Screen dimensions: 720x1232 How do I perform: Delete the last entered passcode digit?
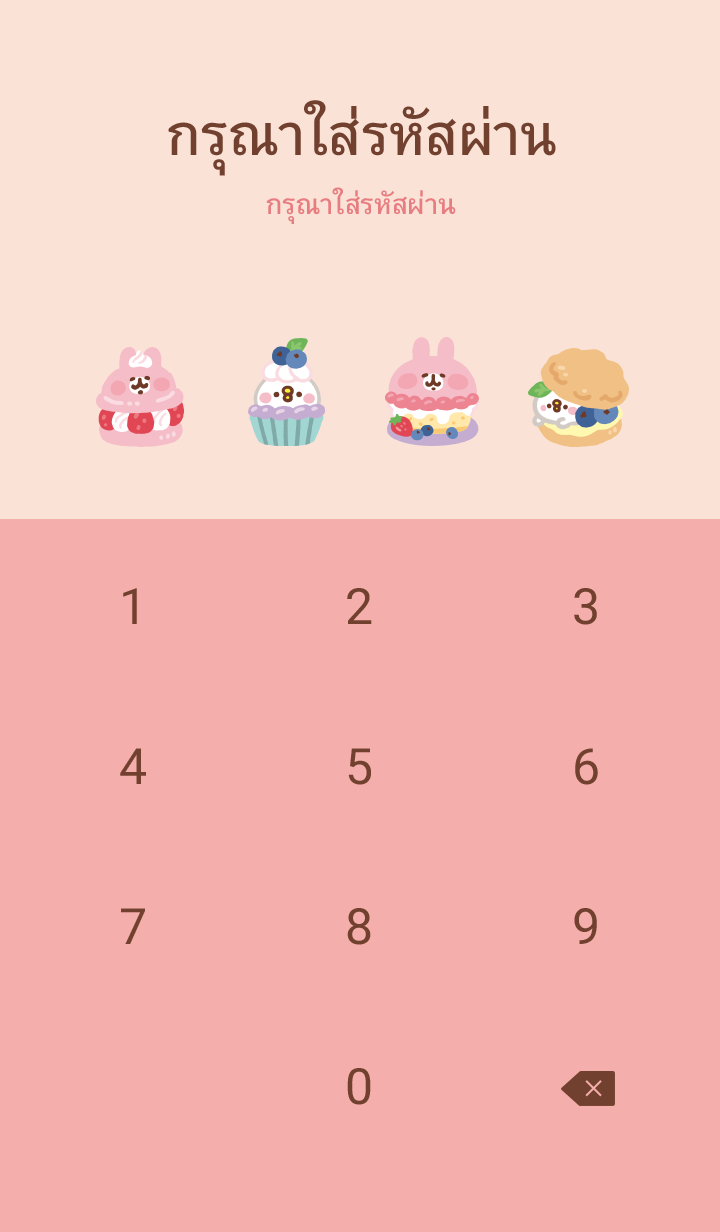pos(588,1088)
